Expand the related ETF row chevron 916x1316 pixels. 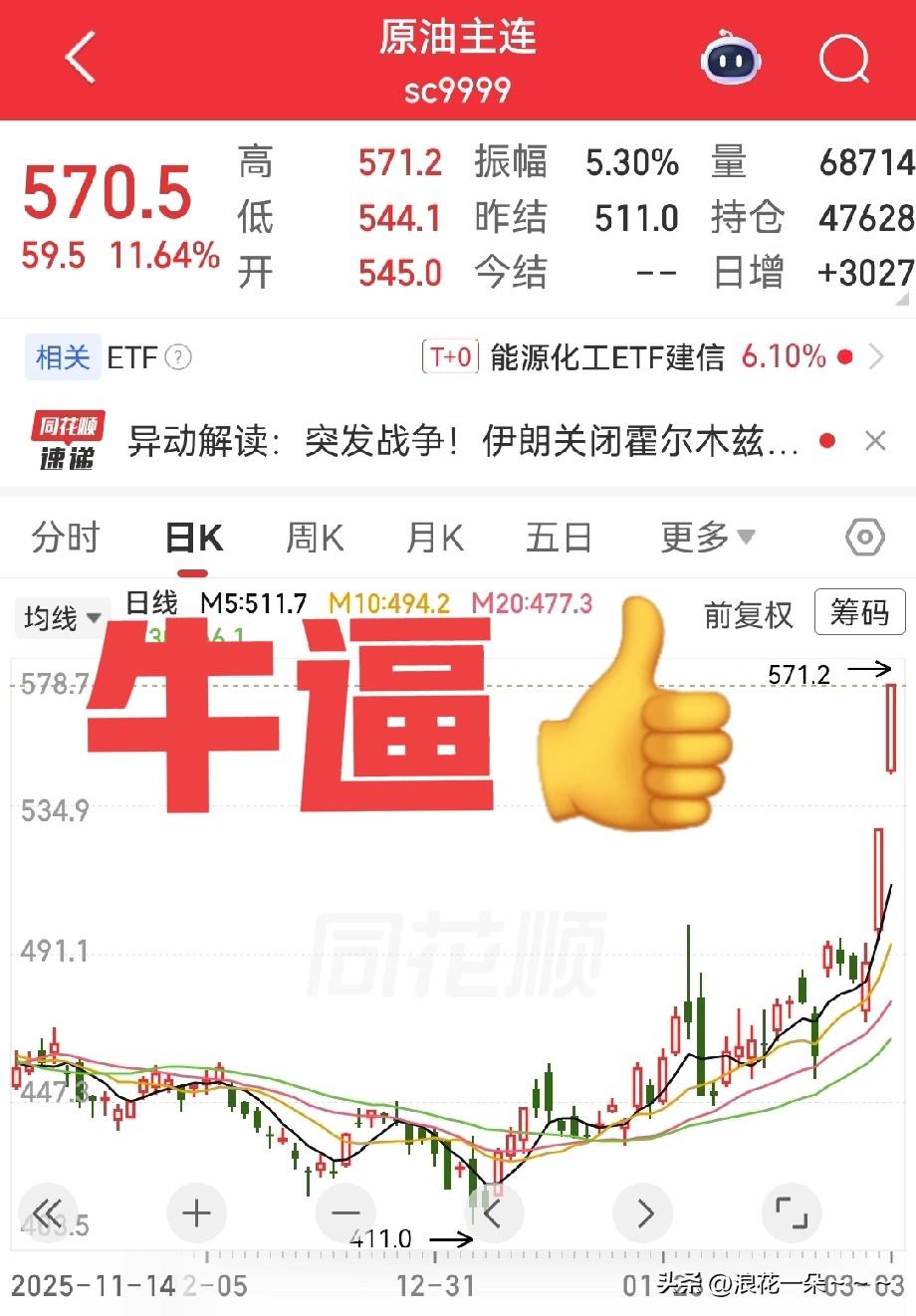[876, 357]
